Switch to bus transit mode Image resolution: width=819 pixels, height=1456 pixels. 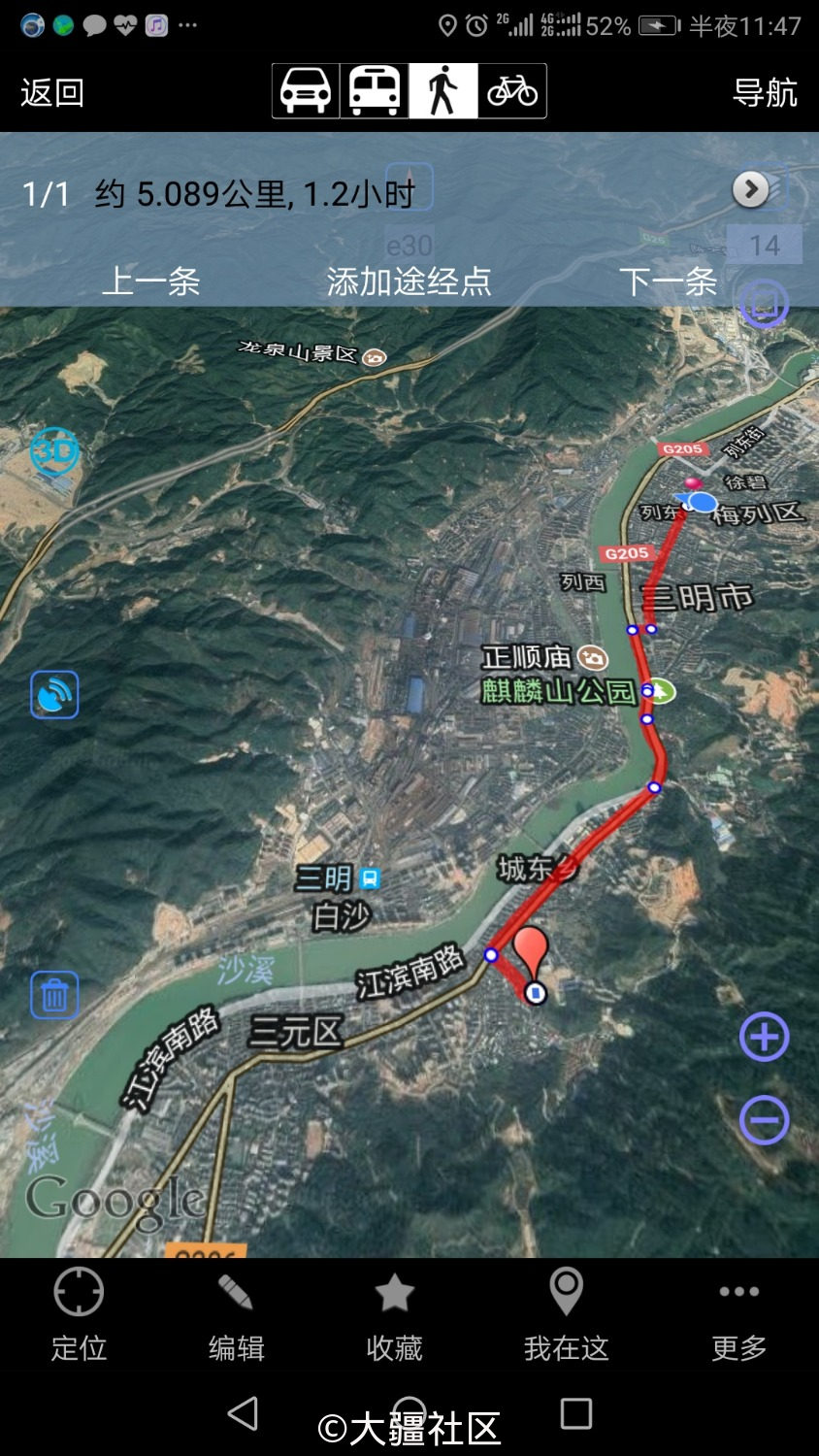pyautogui.click(x=375, y=91)
